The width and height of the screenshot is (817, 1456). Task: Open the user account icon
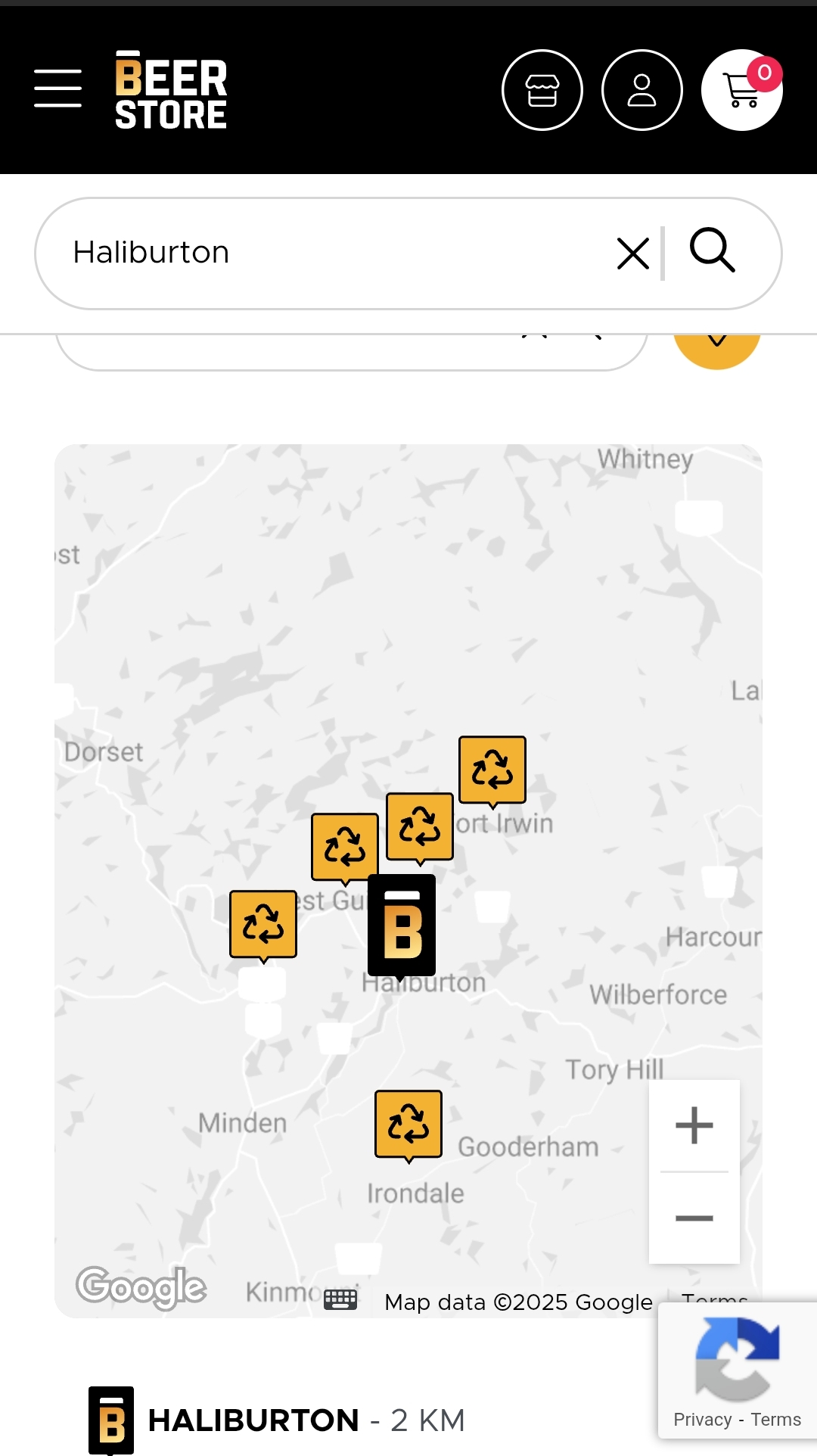641,90
